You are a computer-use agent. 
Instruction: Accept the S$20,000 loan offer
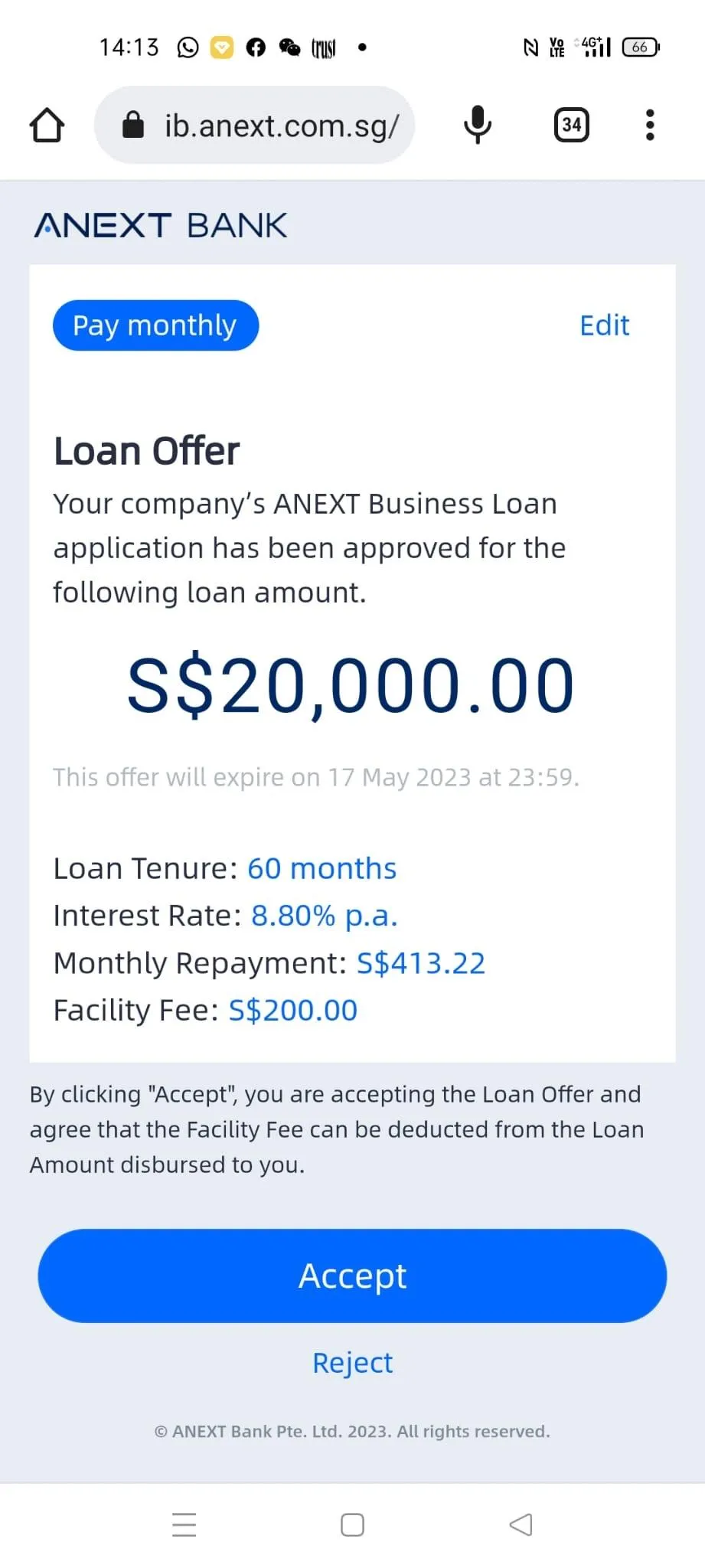[352, 1276]
